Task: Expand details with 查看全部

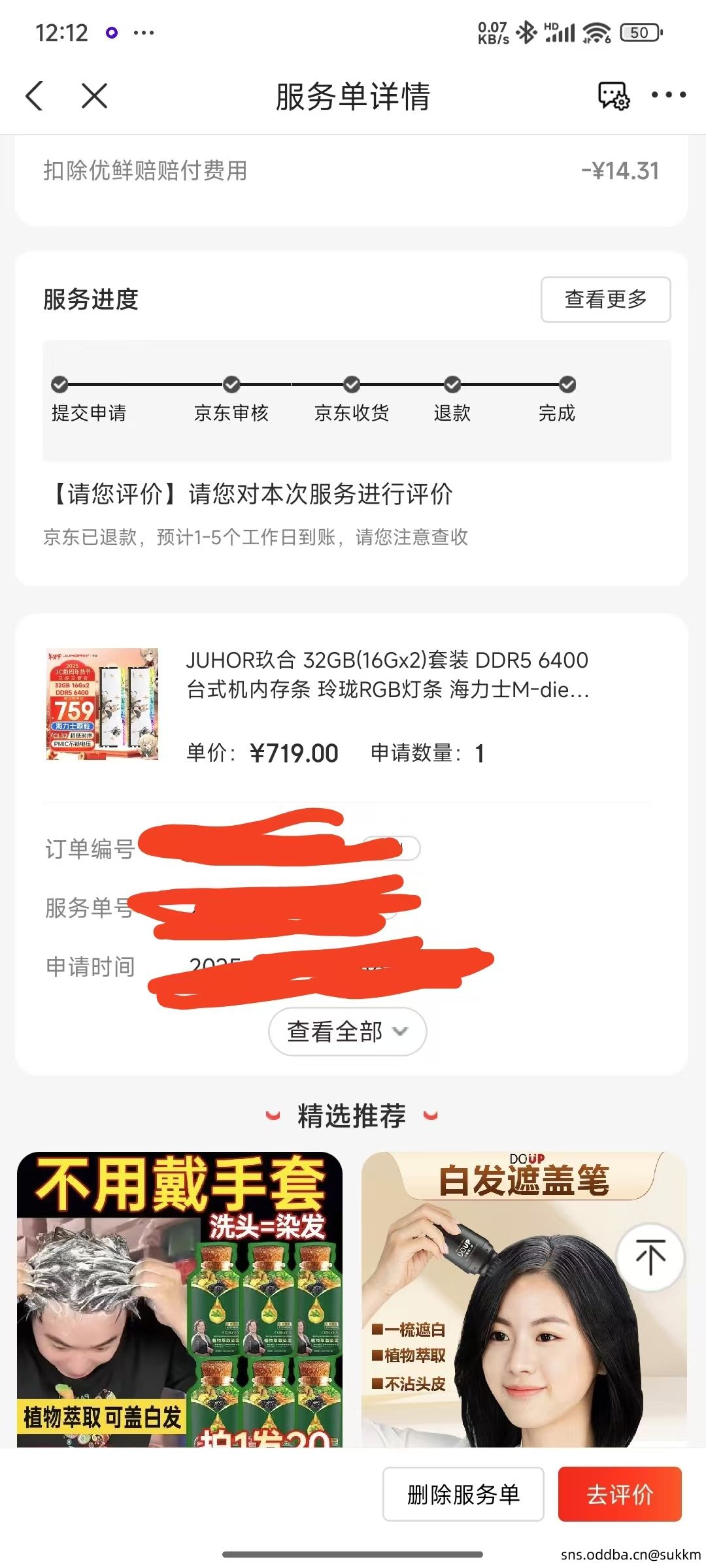Action: coord(347,1032)
